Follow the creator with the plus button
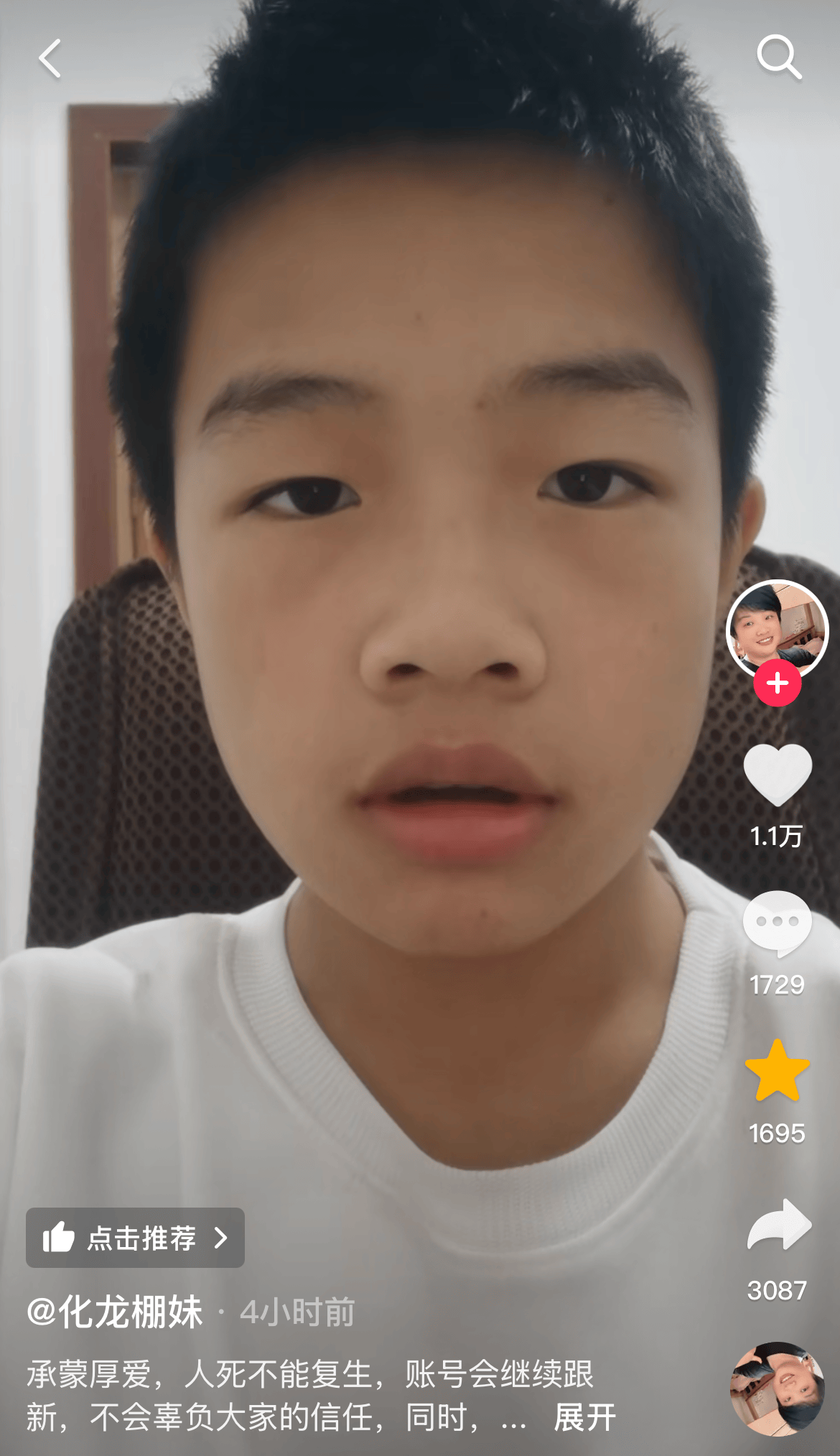 (778, 683)
